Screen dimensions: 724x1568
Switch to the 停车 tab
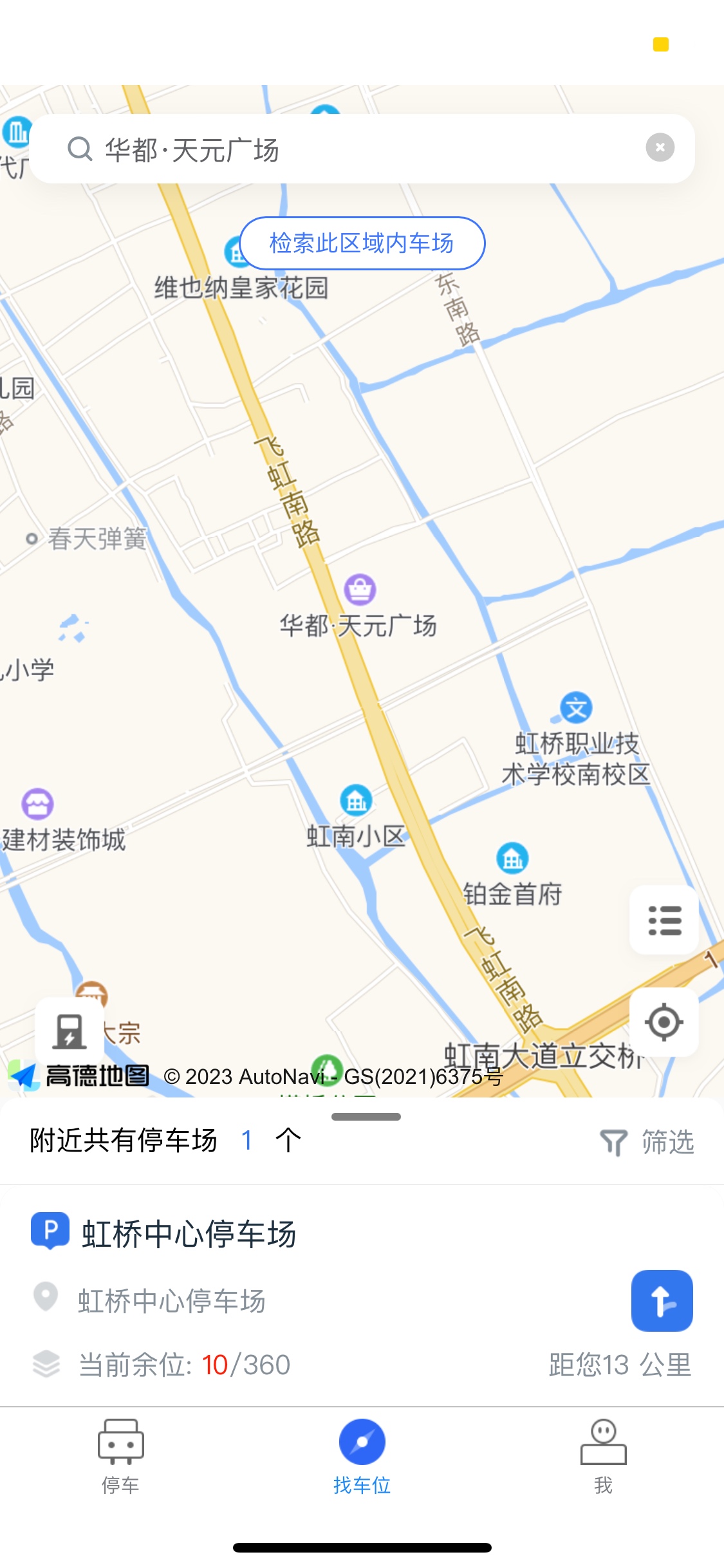[x=120, y=1457]
